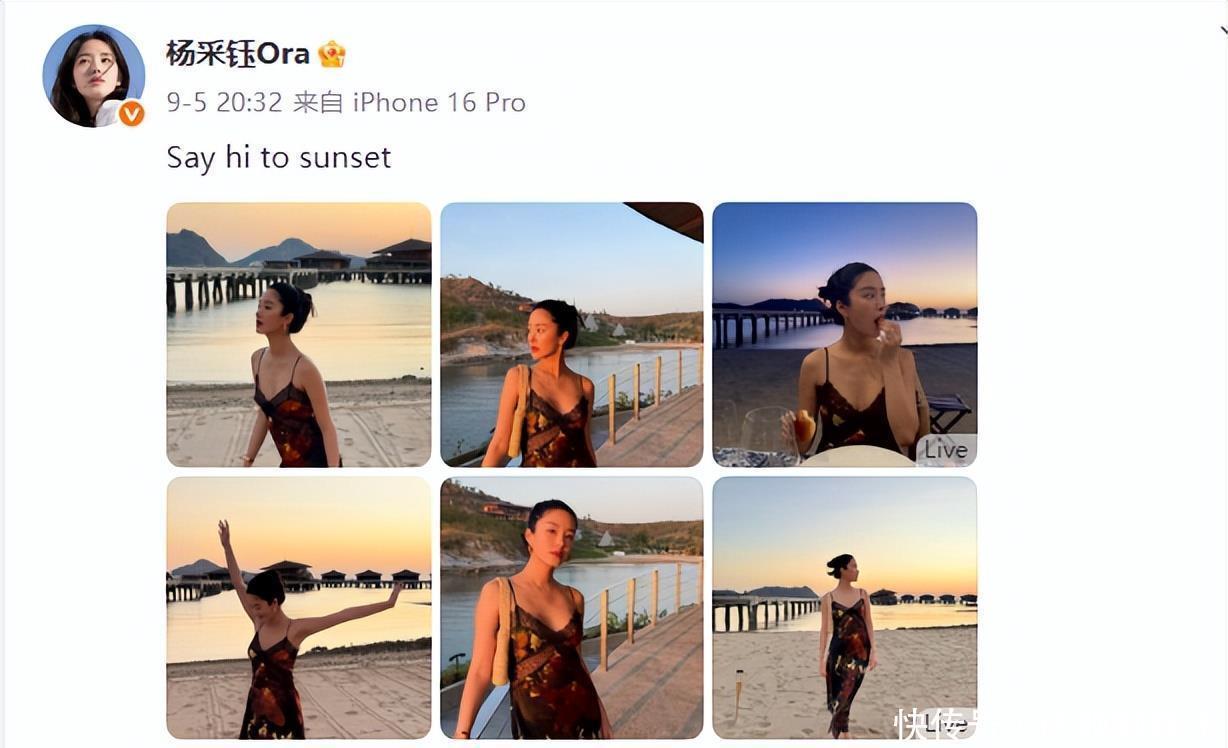The width and height of the screenshot is (1228, 748).
Task: Open 杨采钰Ora's profile avatar
Action: [x=93, y=76]
